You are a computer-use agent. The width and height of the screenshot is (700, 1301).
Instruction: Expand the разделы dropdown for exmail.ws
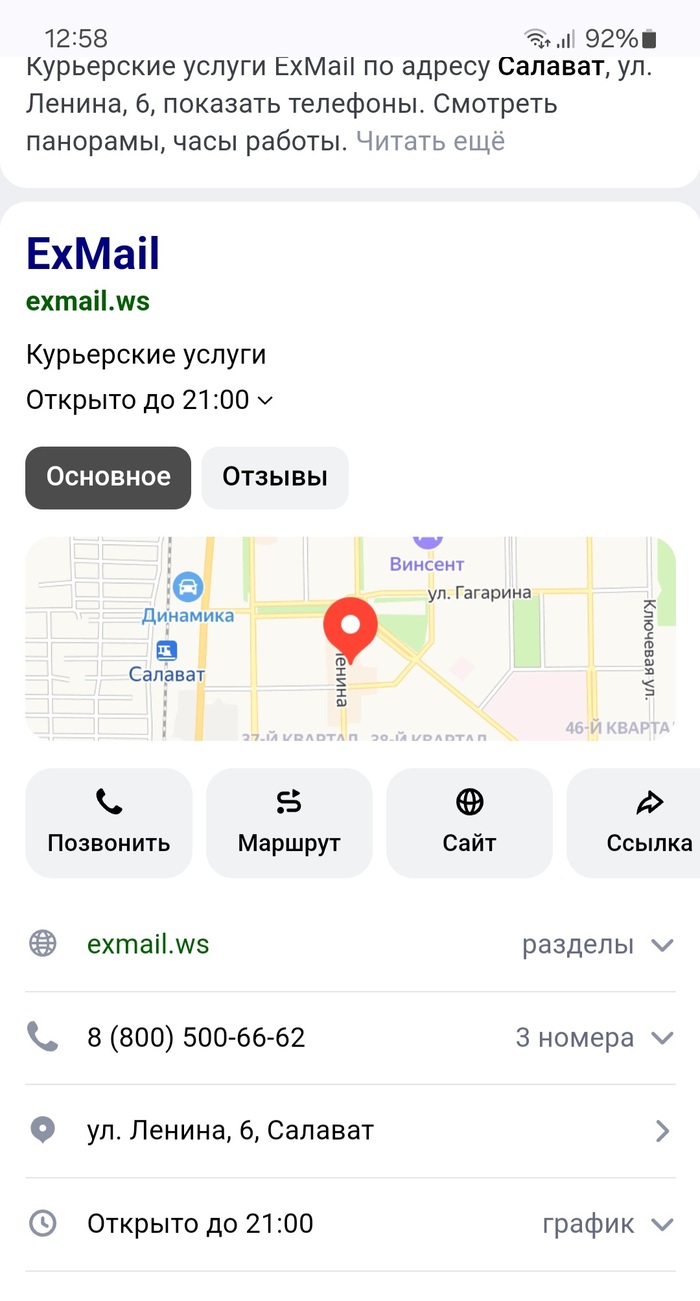click(598, 945)
